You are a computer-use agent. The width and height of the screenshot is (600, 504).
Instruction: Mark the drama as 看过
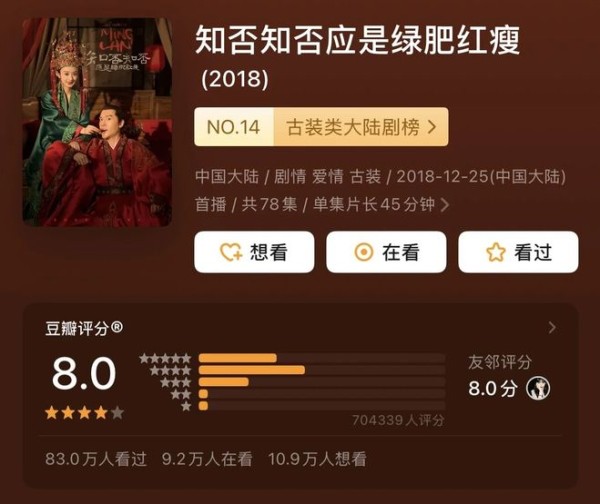(x=518, y=252)
